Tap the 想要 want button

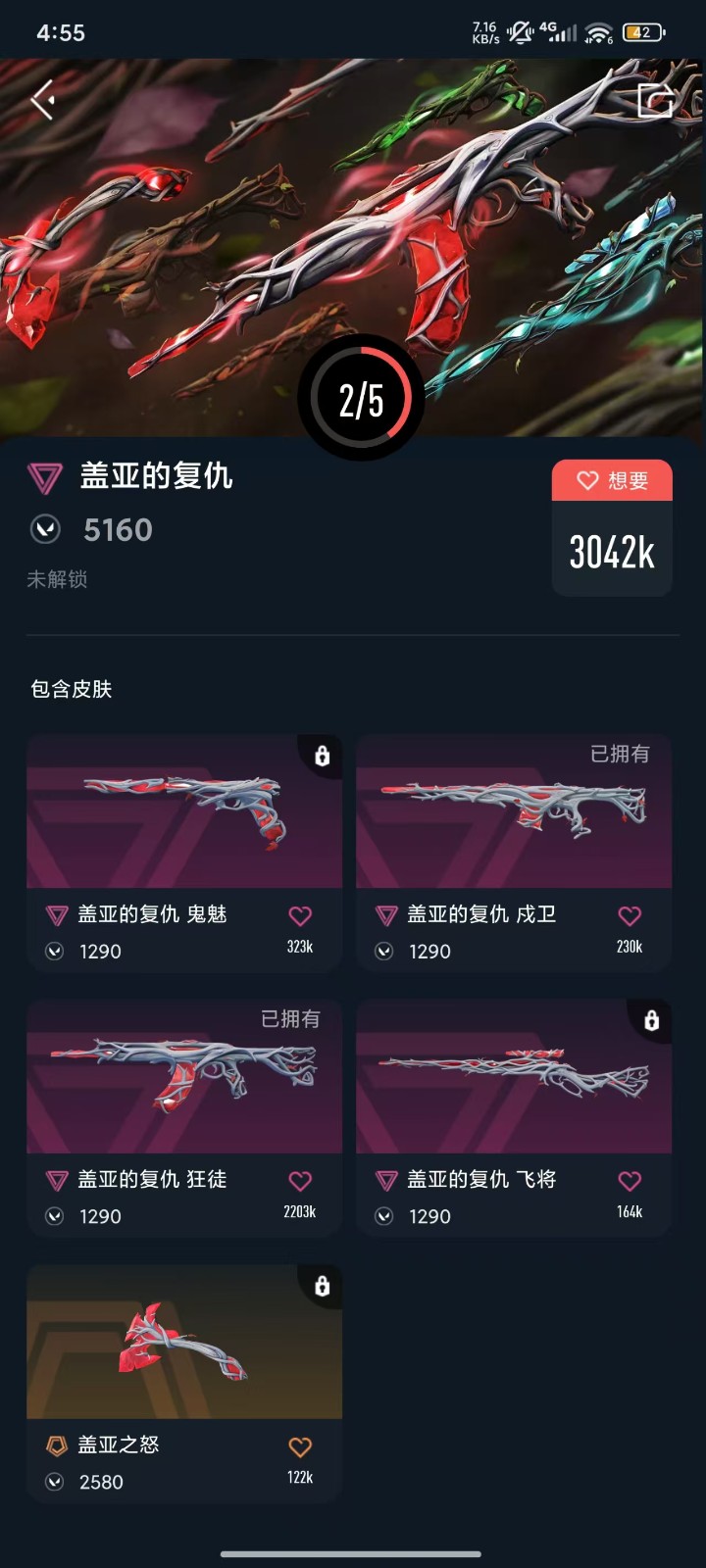pyautogui.click(x=612, y=480)
